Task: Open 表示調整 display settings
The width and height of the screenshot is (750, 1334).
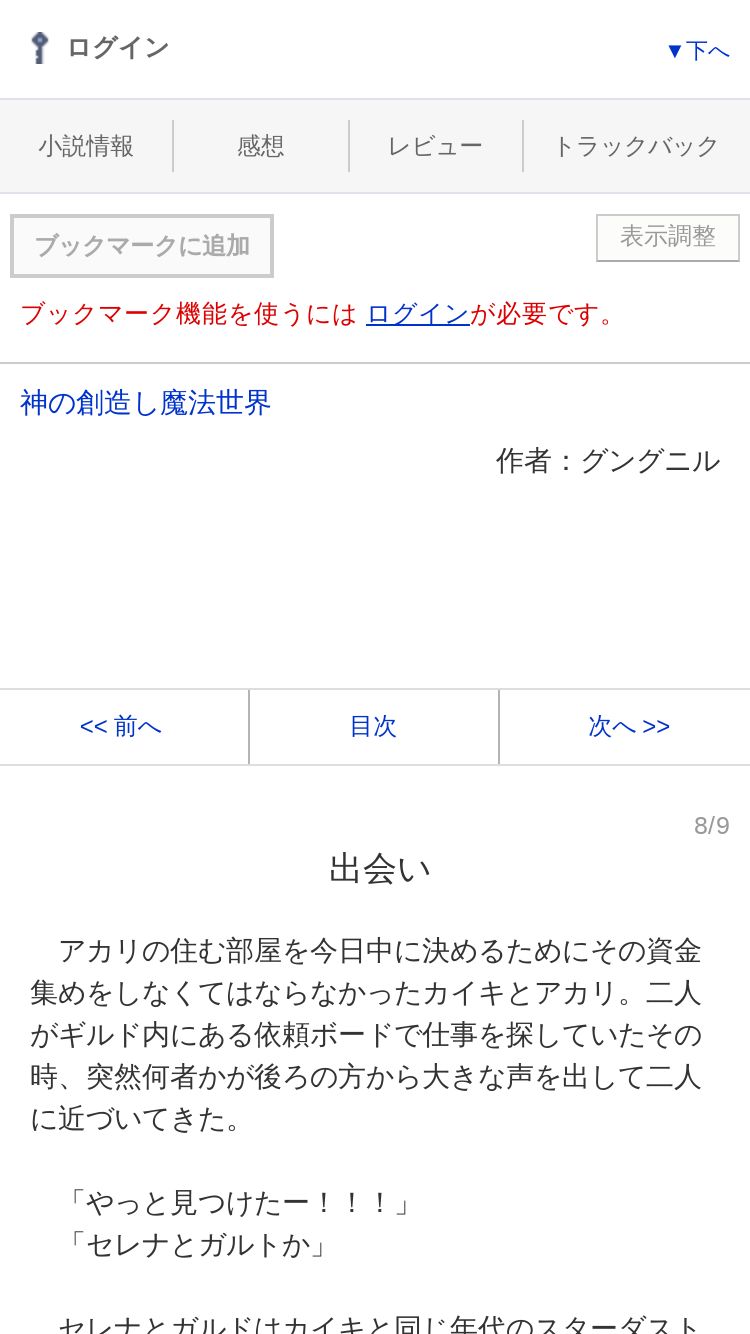Action: coord(668,237)
